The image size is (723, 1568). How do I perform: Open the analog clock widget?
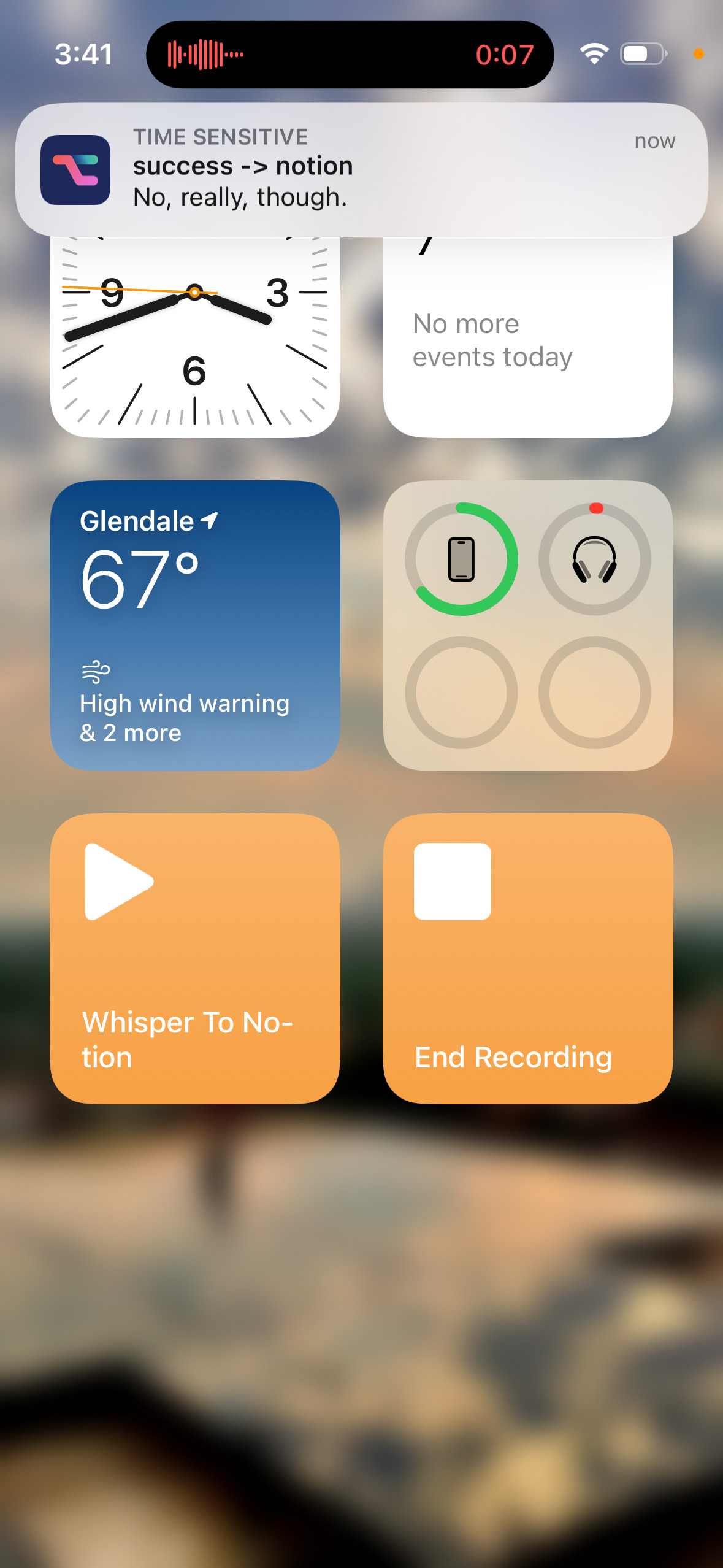(x=194, y=337)
